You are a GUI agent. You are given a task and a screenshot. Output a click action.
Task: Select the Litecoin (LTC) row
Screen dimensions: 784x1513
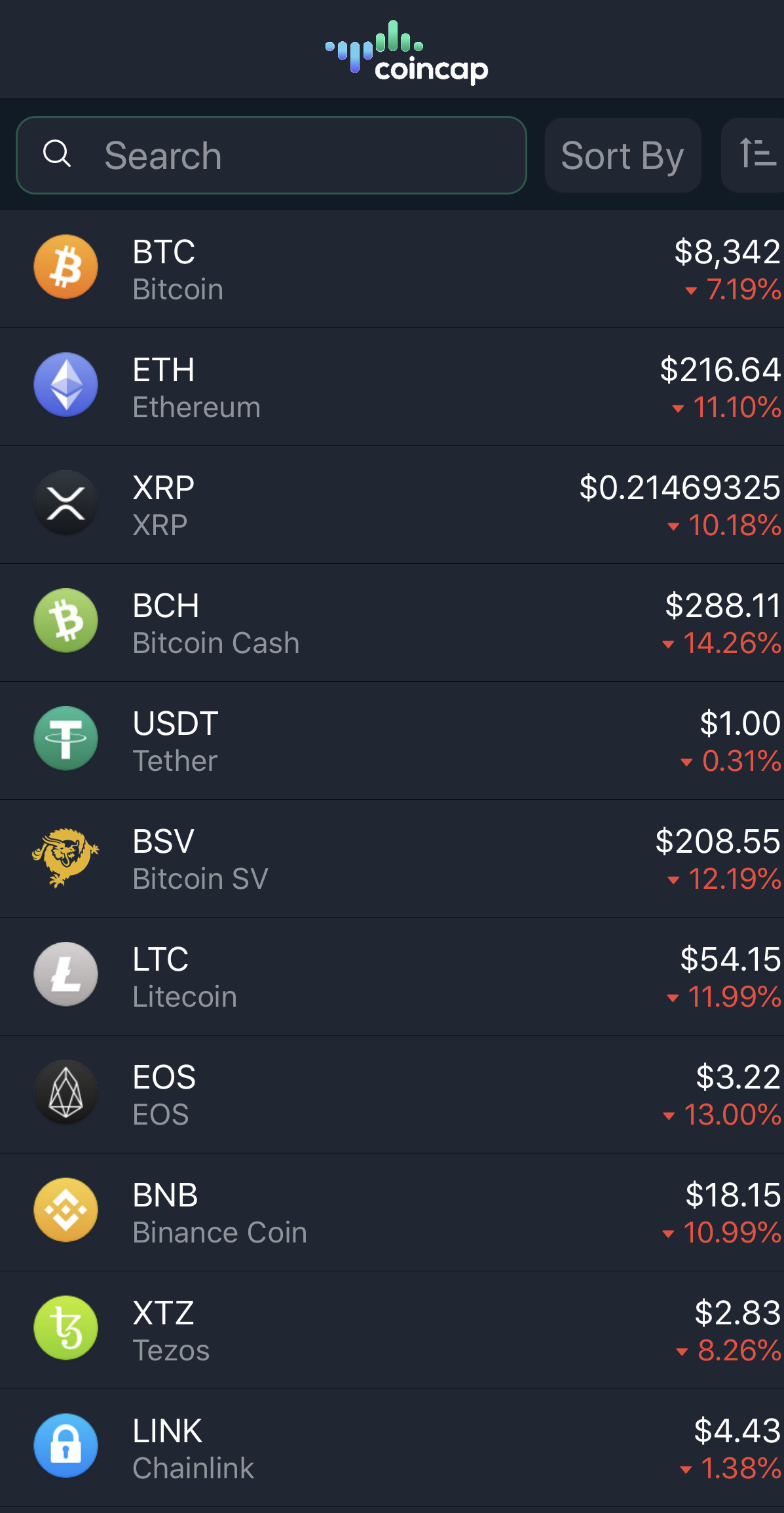tap(392, 977)
